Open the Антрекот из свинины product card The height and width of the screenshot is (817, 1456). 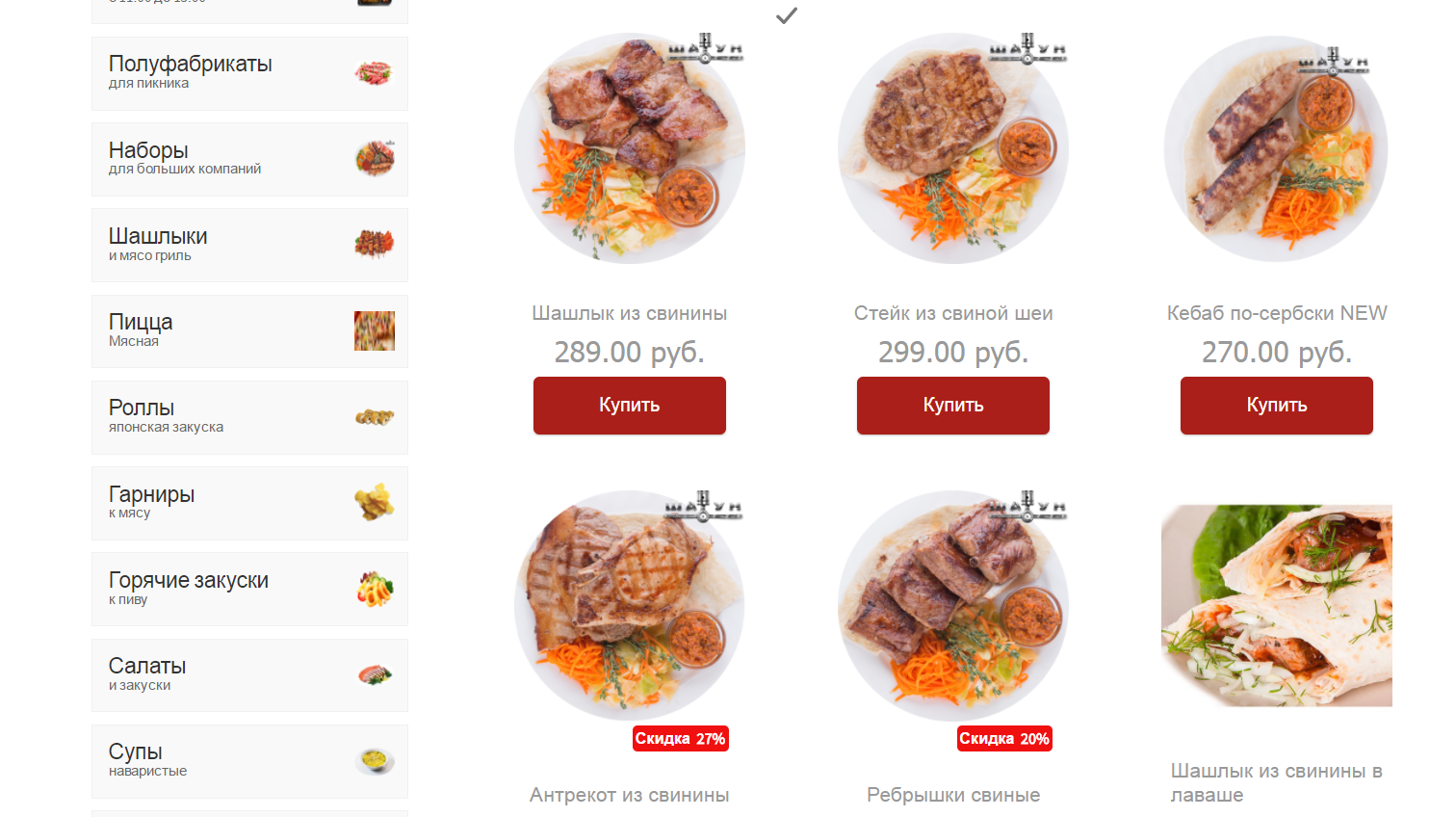tap(629, 607)
